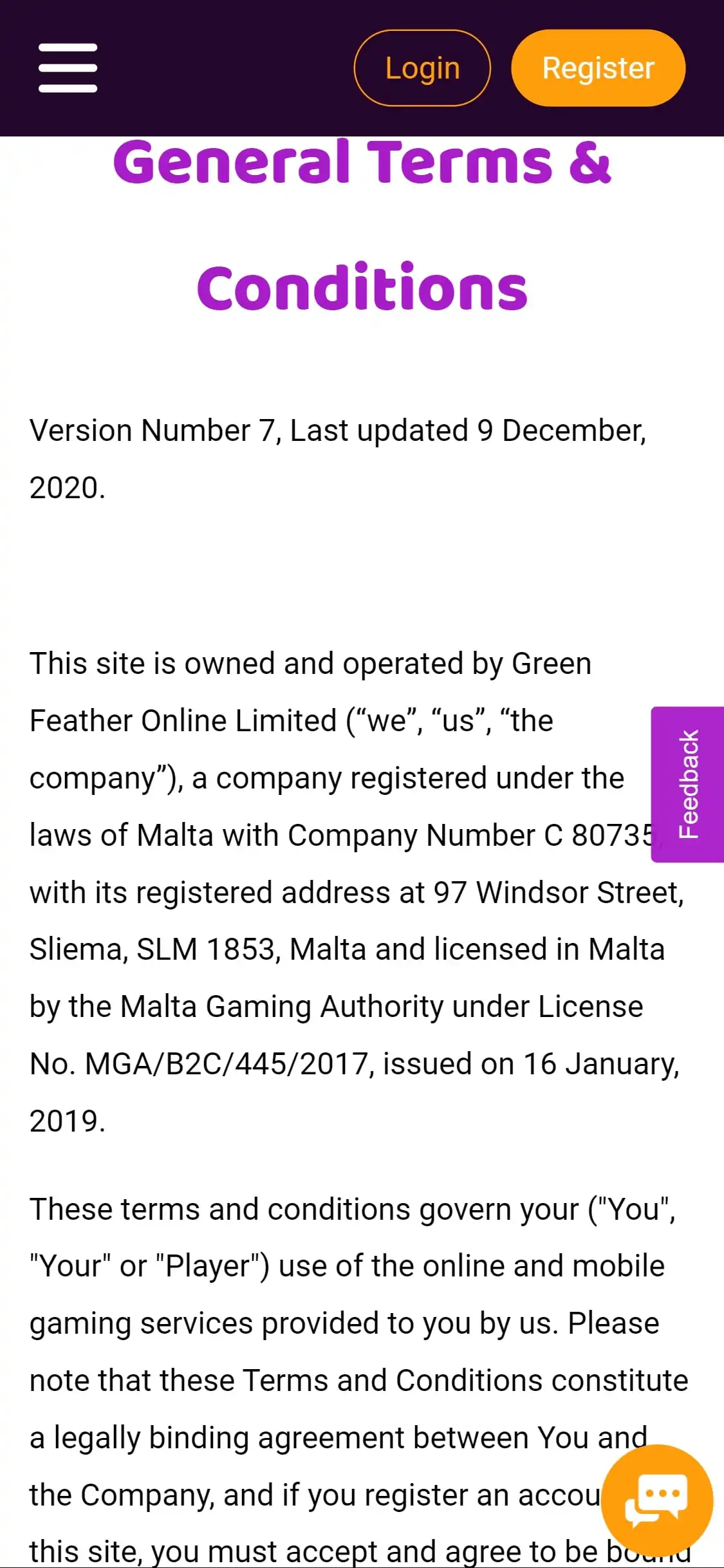Tap the orange Register button
This screenshot has width=724, height=1568.
click(x=598, y=68)
